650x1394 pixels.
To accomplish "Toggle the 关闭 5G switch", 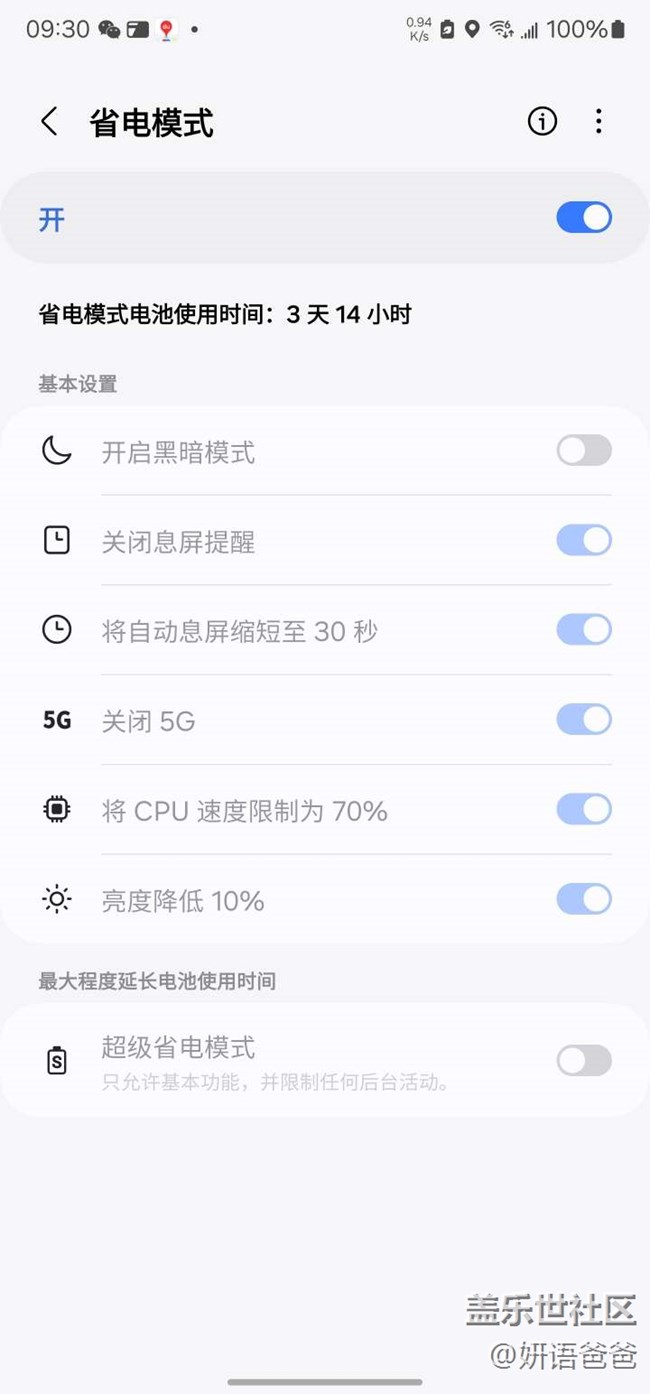I will click(x=584, y=720).
